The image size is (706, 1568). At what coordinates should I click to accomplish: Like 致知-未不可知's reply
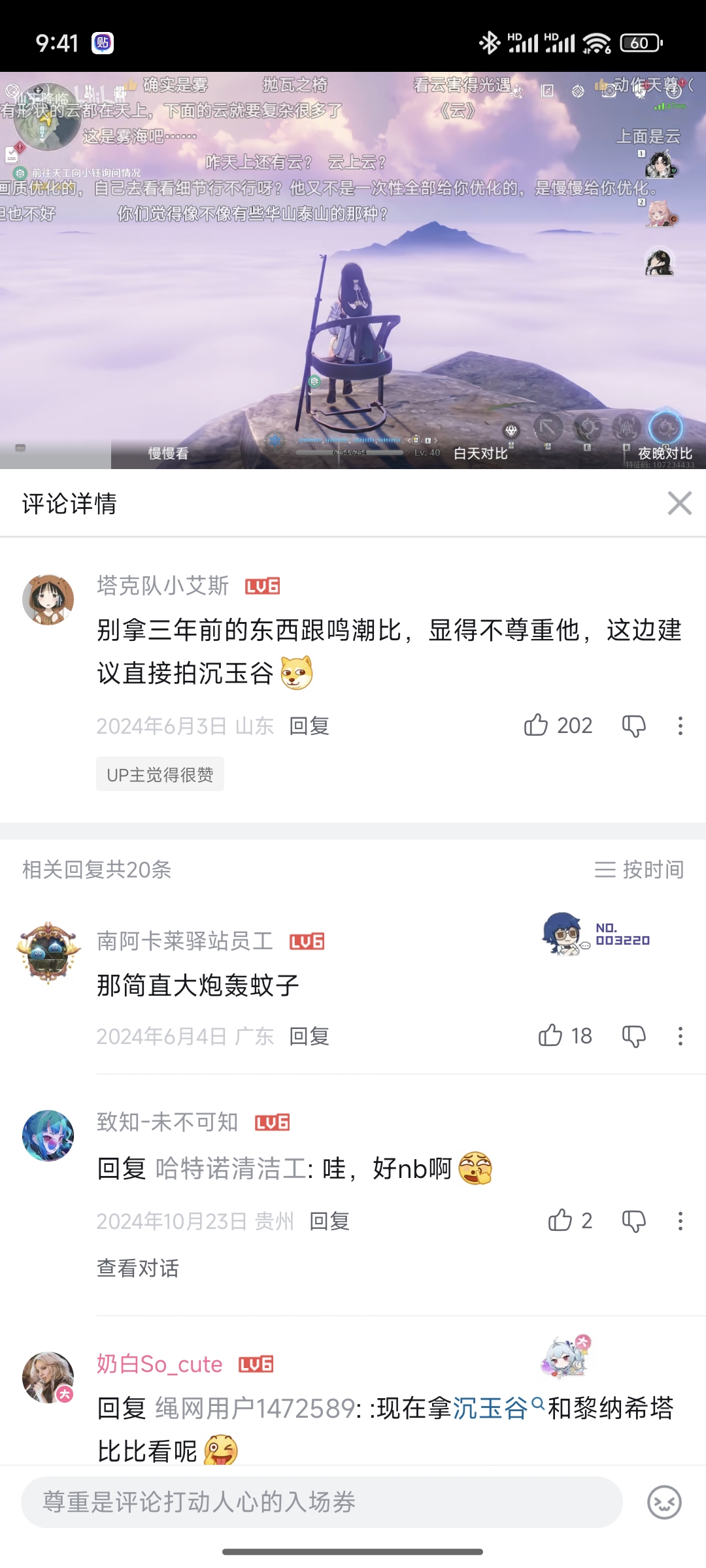[x=560, y=1220]
